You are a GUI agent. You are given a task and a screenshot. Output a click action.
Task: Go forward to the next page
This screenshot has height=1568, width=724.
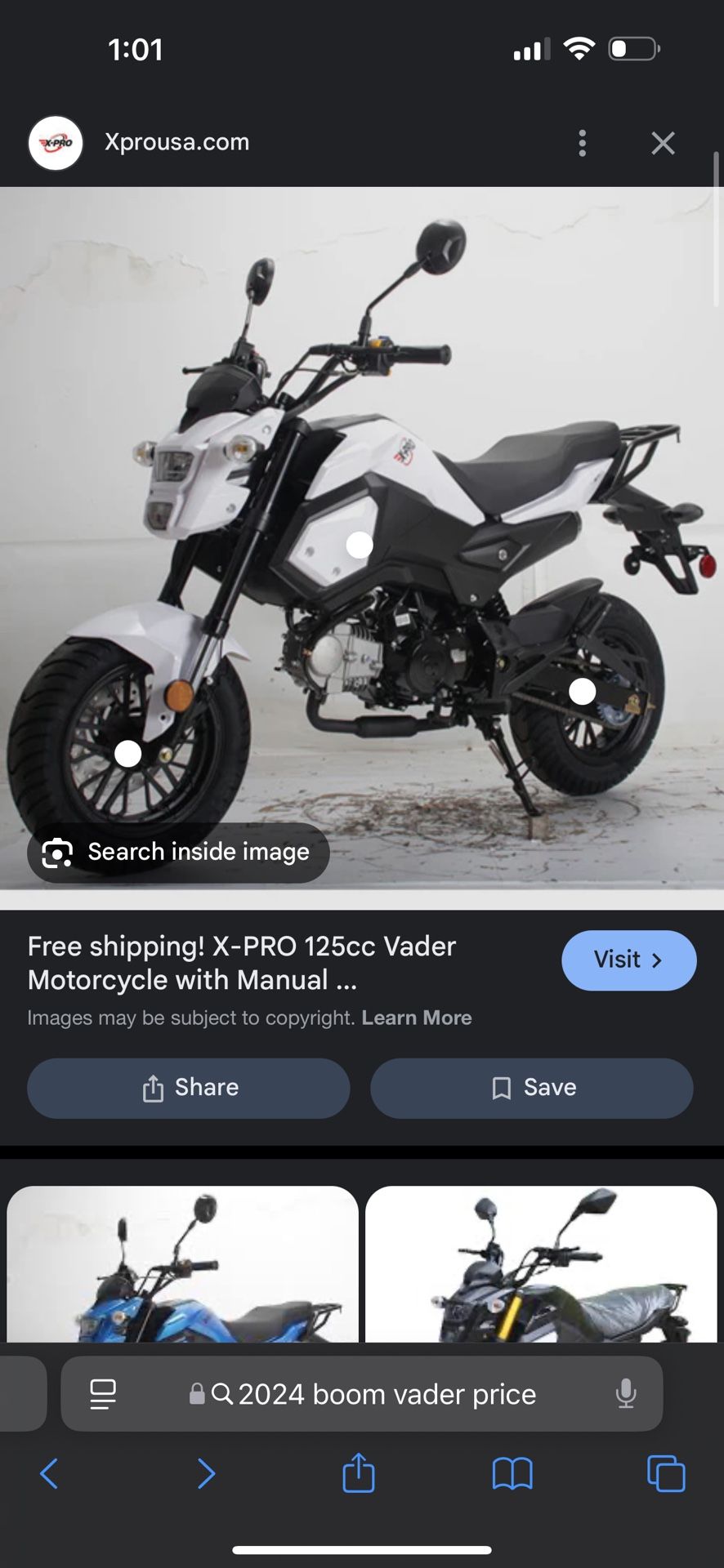pyautogui.click(x=206, y=1474)
